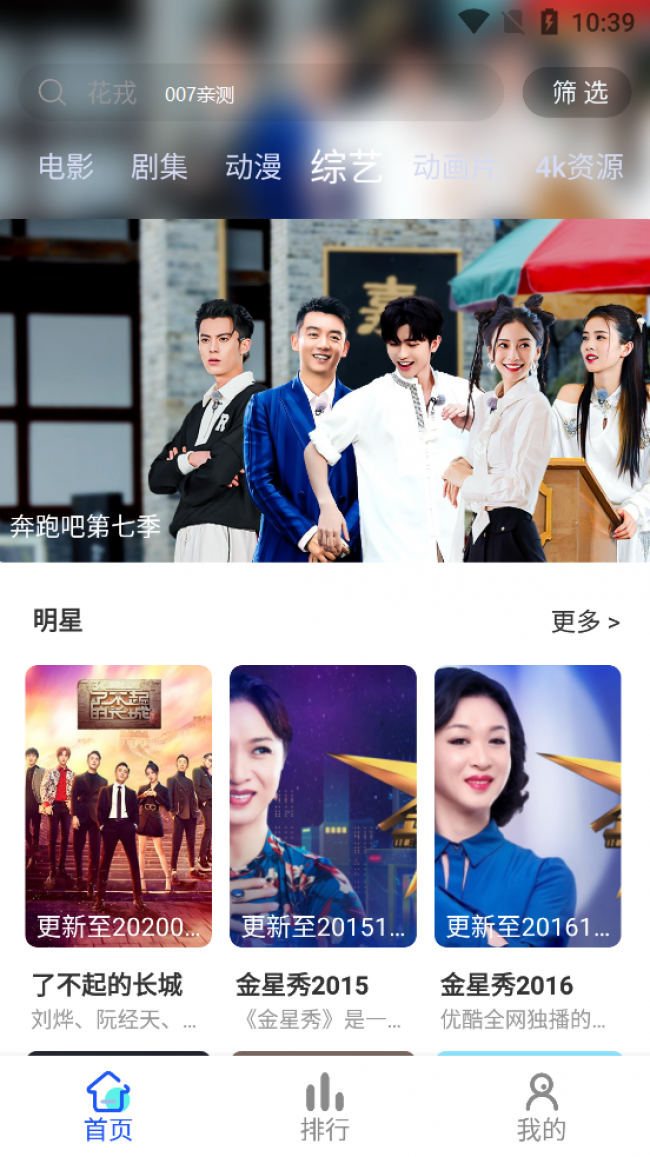This screenshot has width=650, height=1157.
Task: Open 金星秀2016 show card
Action: (528, 849)
